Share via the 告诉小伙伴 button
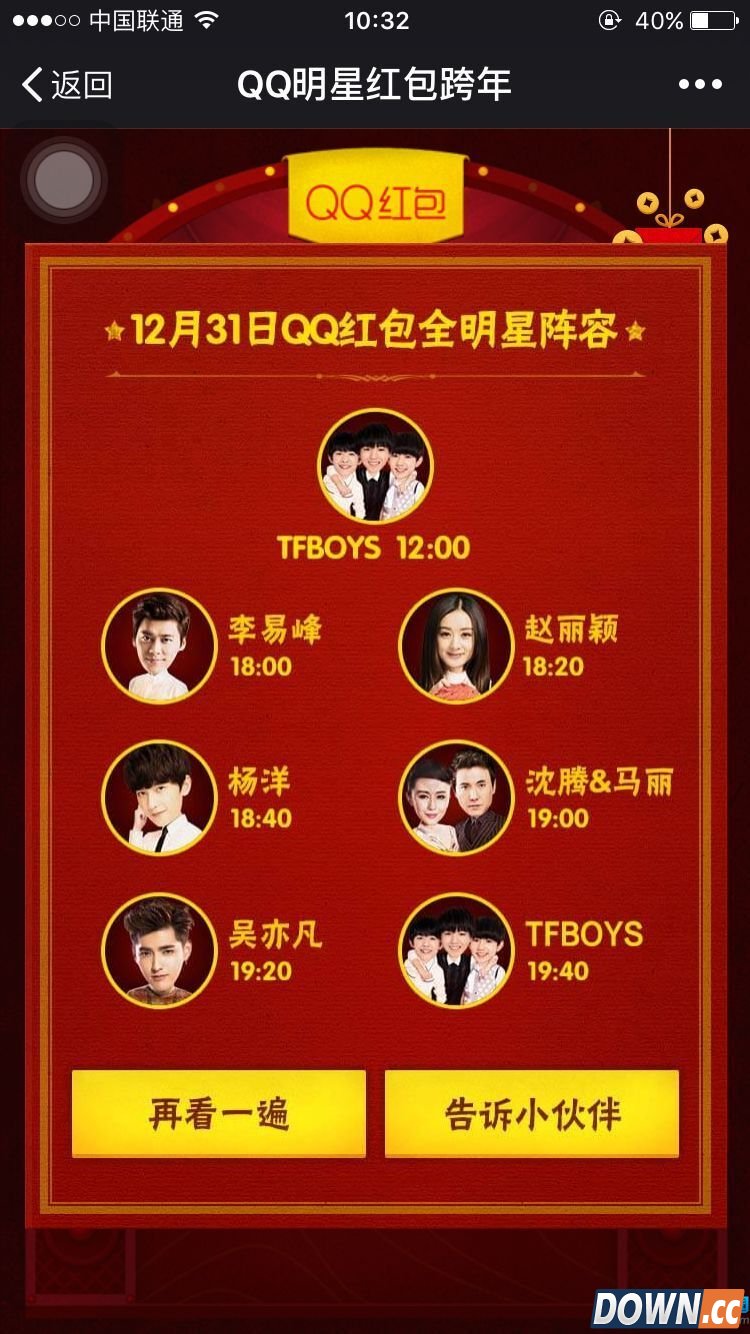The height and width of the screenshot is (1334, 750). [532, 1113]
